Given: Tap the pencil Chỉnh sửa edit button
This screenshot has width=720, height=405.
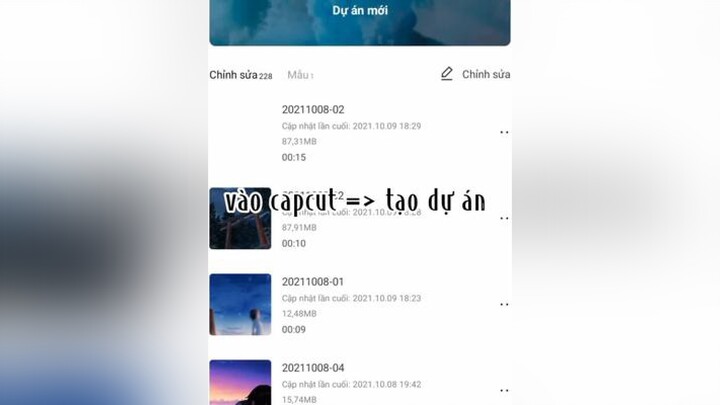Looking at the screenshot, I should click(x=476, y=74).
